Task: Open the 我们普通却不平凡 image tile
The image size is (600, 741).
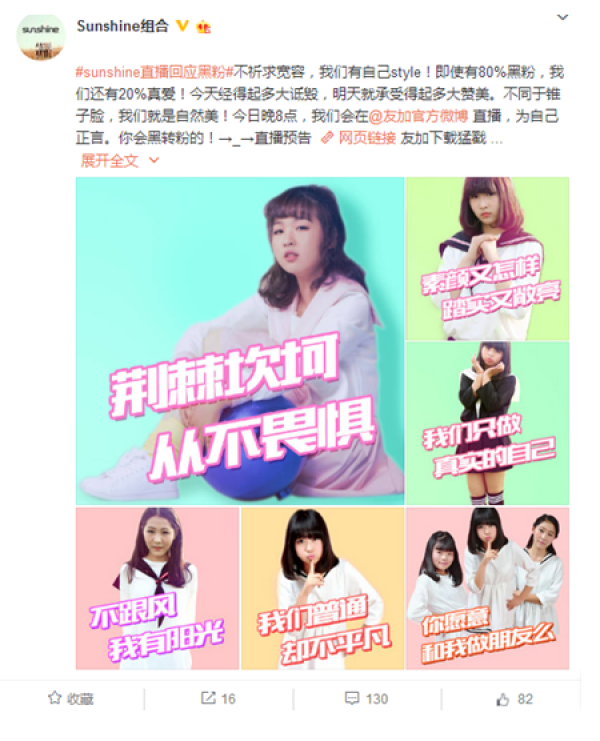Action: pos(322,588)
